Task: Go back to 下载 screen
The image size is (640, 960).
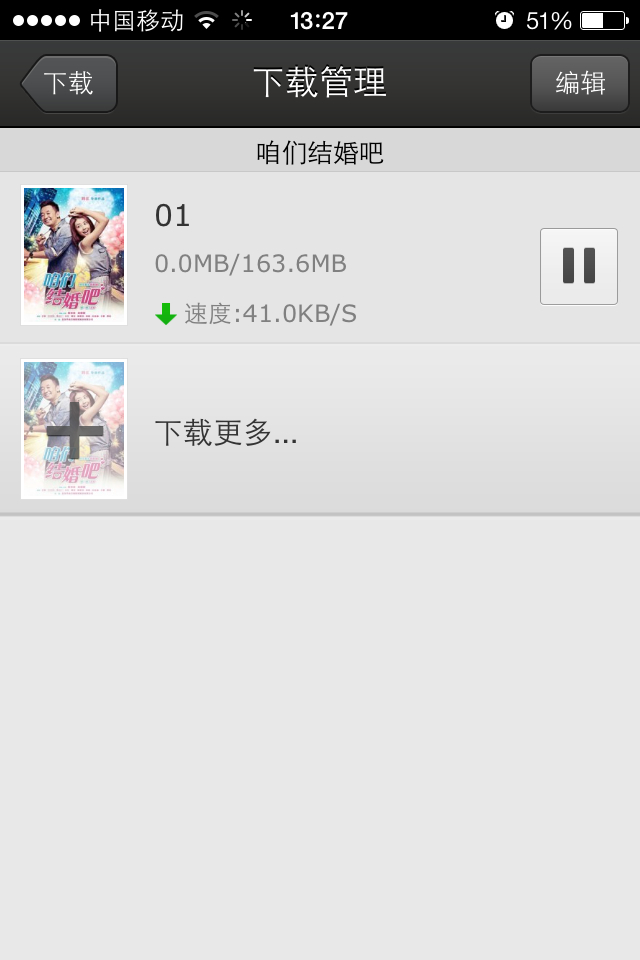Action: coord(69,83)
